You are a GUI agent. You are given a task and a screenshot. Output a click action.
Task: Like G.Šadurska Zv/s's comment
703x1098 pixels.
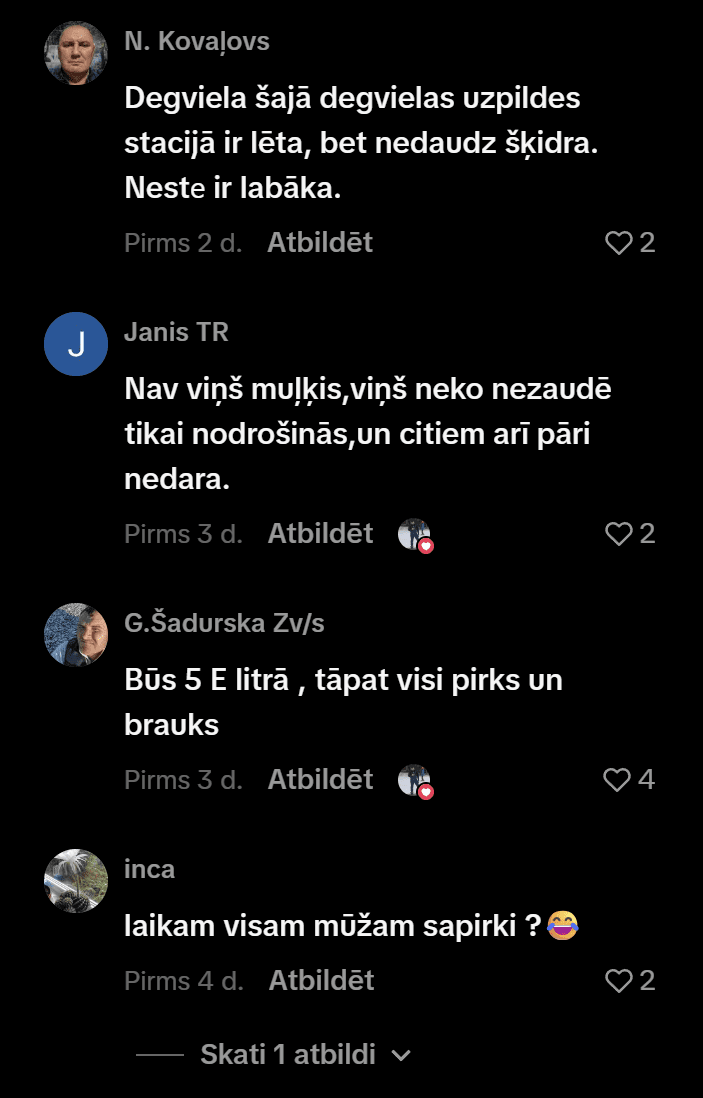click(619, 780)
